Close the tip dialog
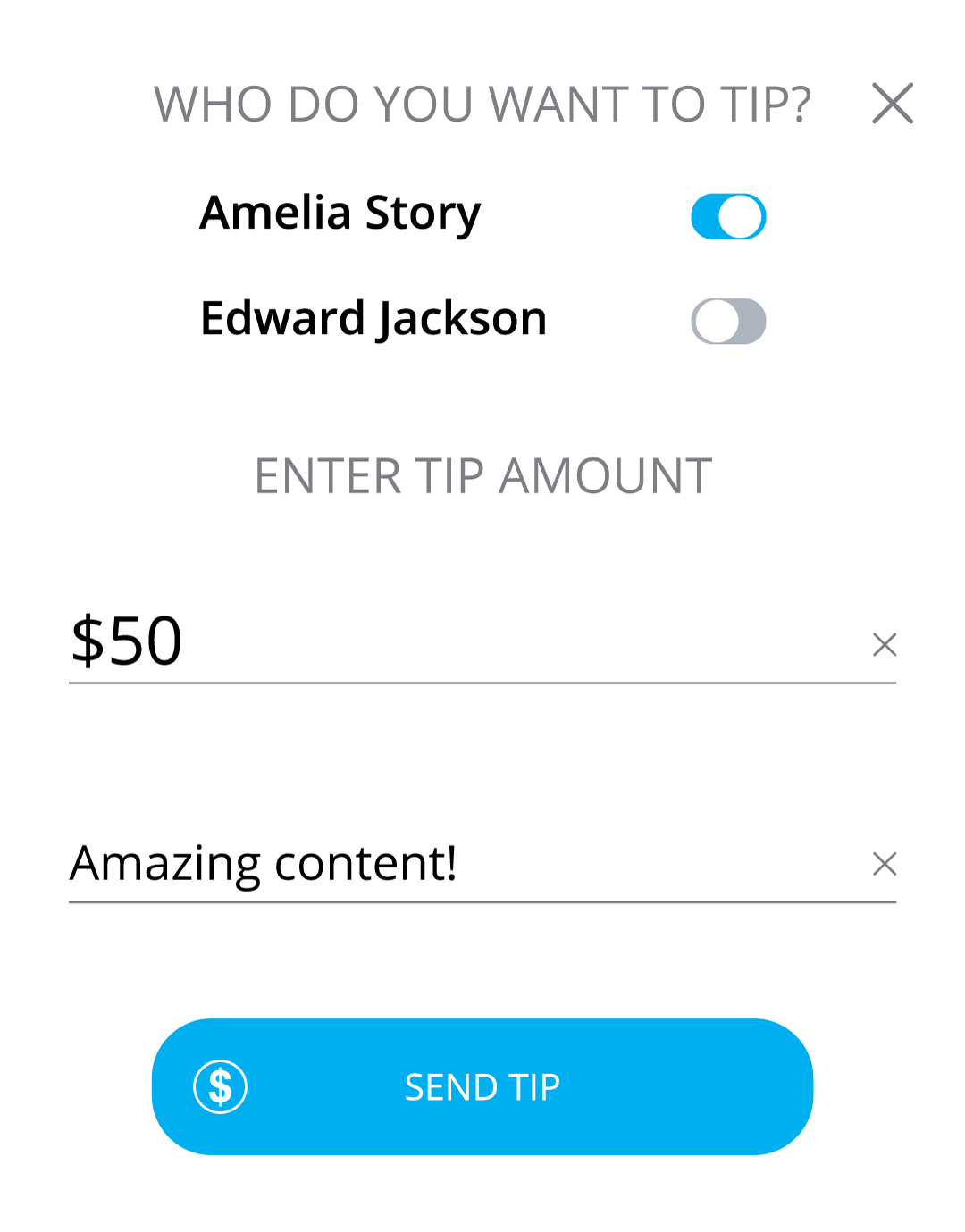The width and height of the screenshot is (965, 1232). 892,104
